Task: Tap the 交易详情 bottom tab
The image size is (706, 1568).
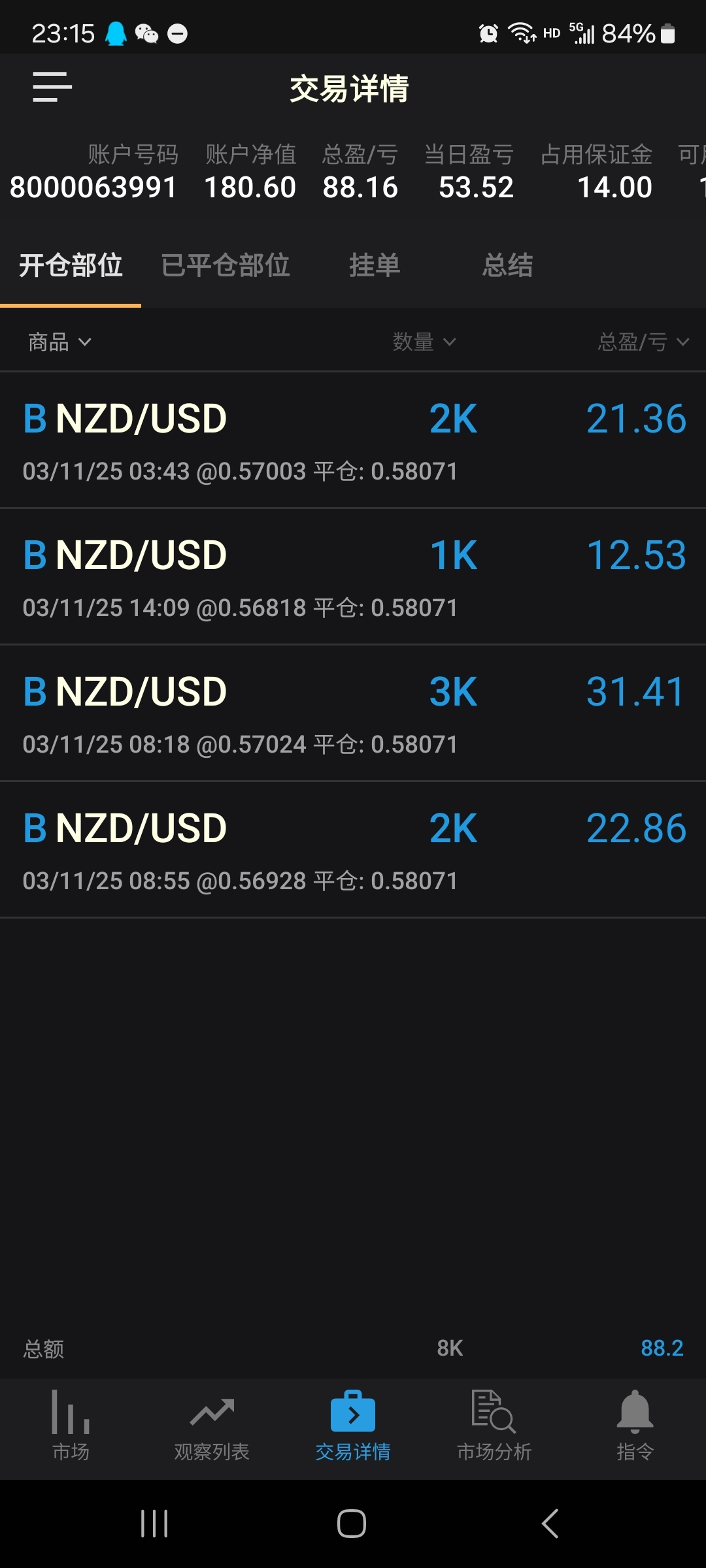Action: 353,1426
